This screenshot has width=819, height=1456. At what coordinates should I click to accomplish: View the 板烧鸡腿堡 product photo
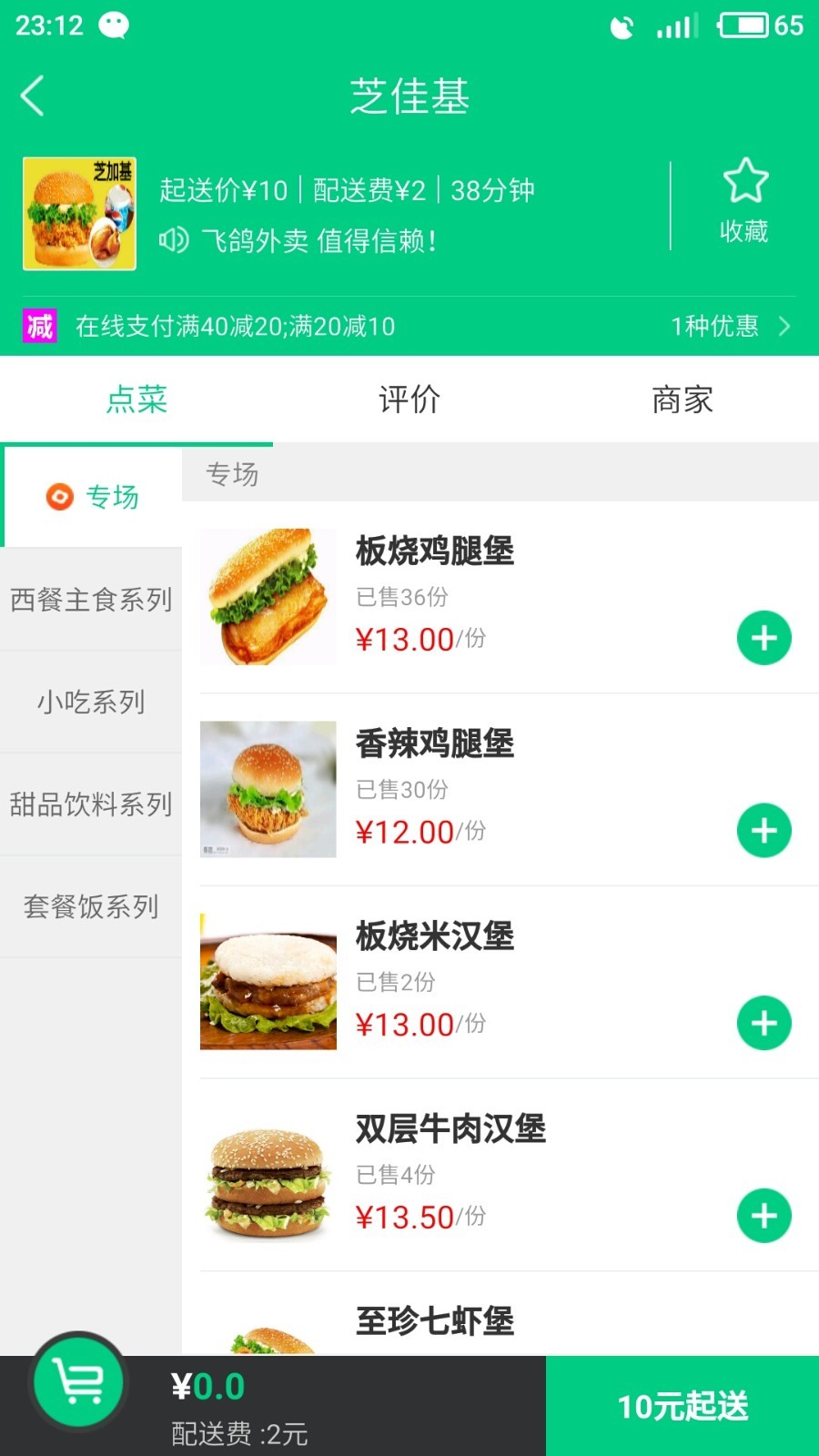(x=268, y=597)
